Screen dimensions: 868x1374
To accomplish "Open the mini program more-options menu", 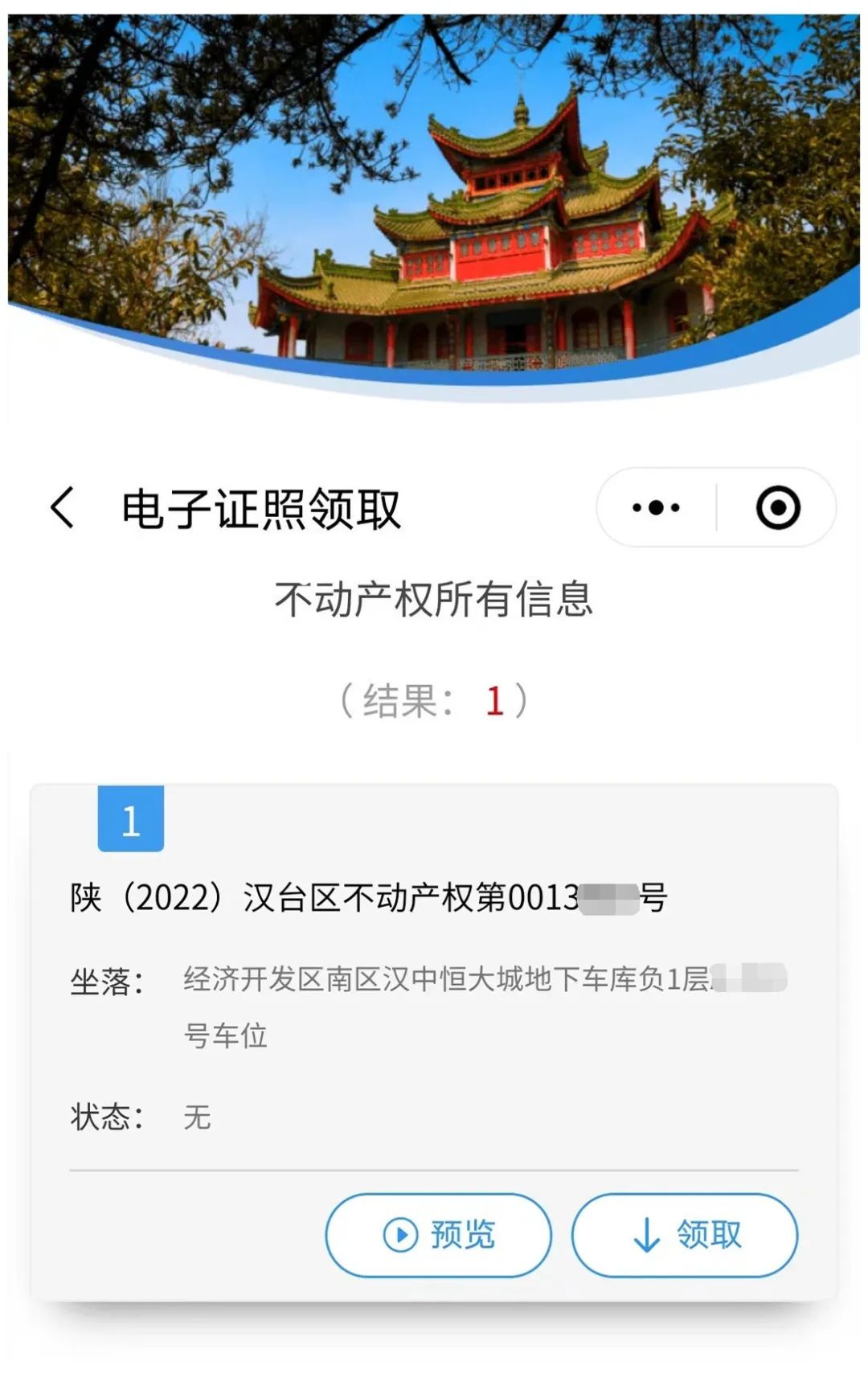I will [656, 508].
